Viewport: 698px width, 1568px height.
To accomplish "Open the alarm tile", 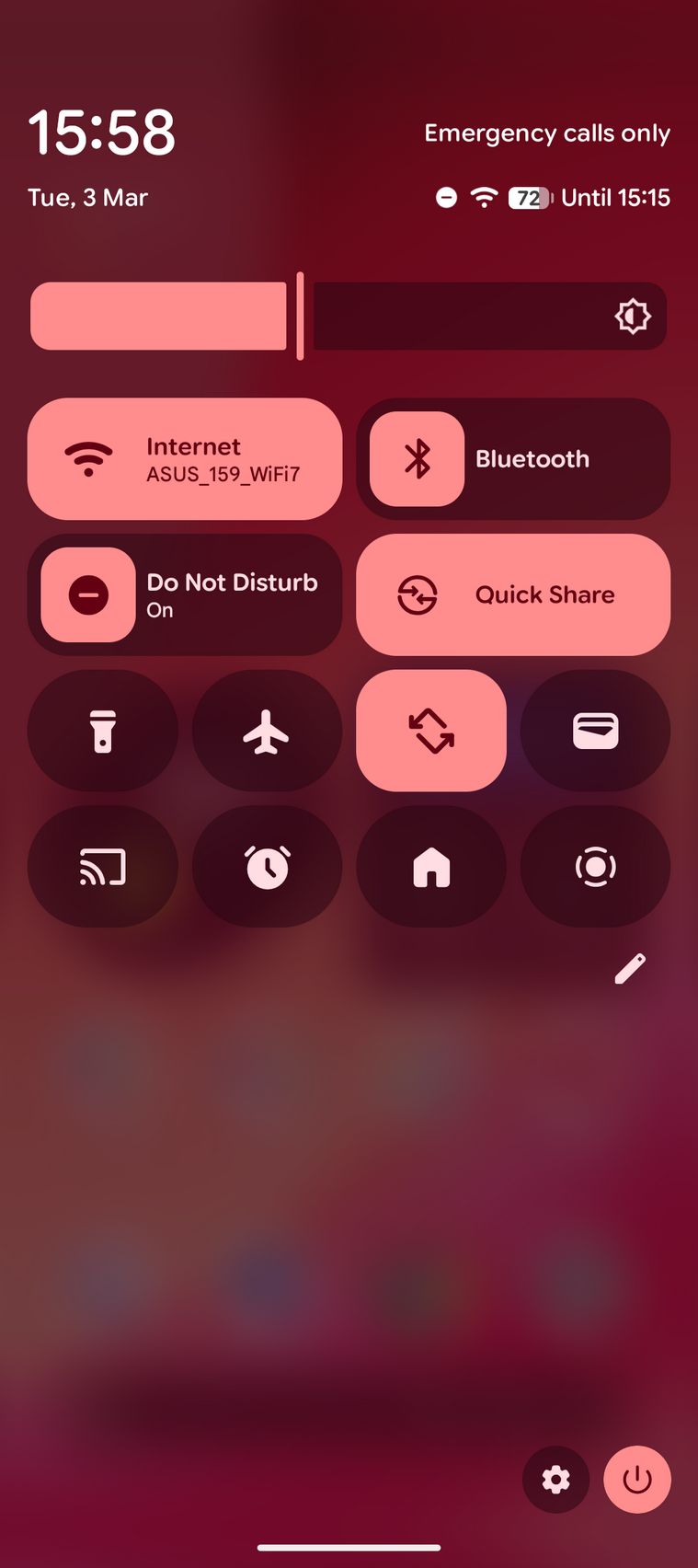I will 267,867.
